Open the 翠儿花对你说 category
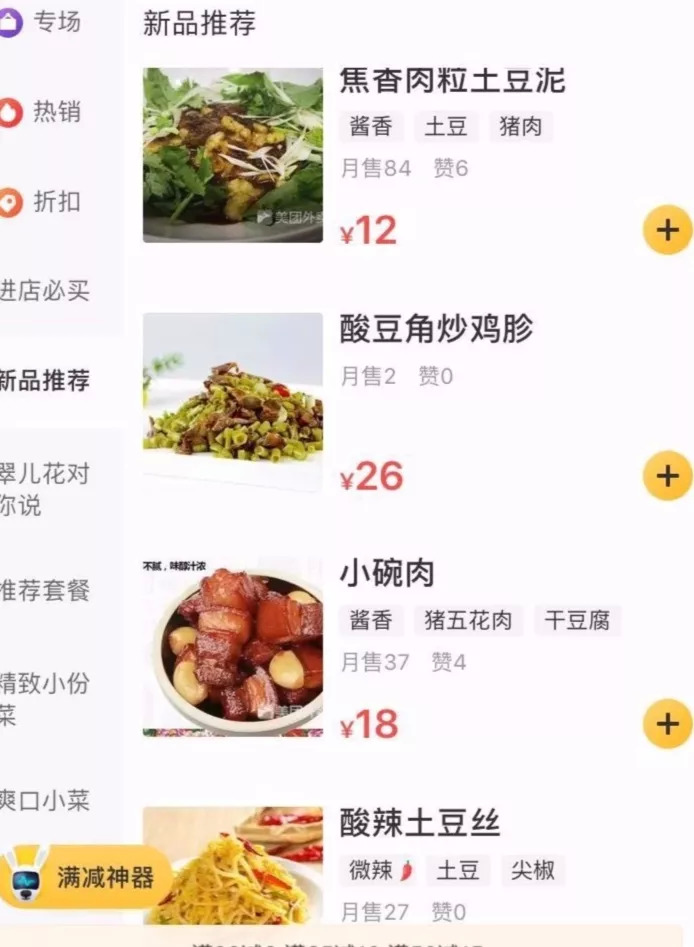 [46, 488]
